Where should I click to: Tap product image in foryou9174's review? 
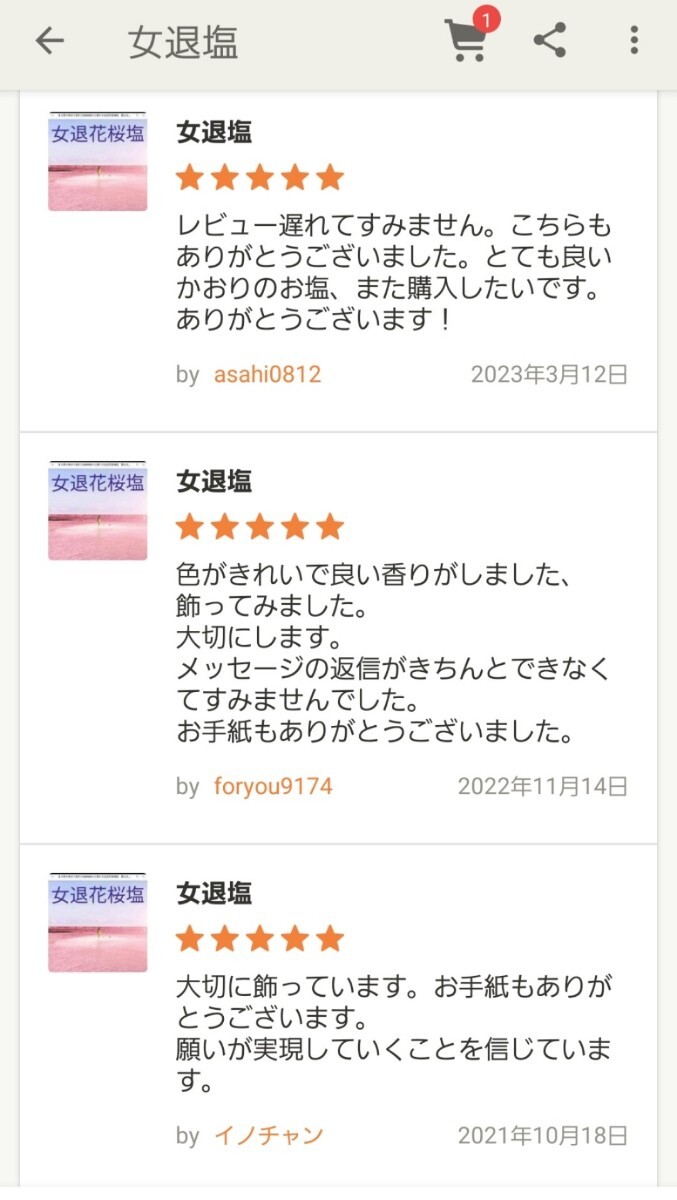click(98, 511)
